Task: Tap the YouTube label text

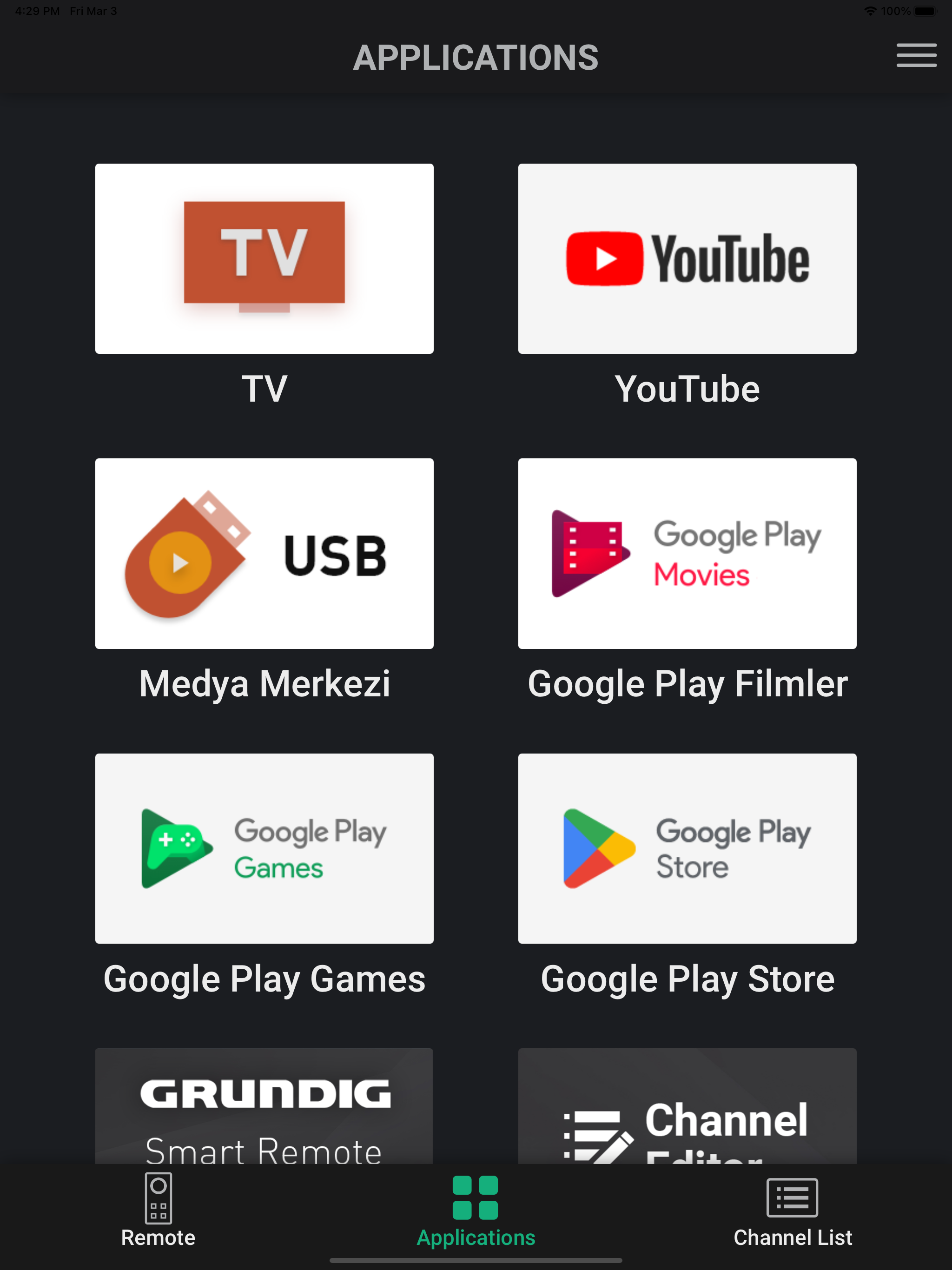Action: pyautogui.click(x=687, y=389)
